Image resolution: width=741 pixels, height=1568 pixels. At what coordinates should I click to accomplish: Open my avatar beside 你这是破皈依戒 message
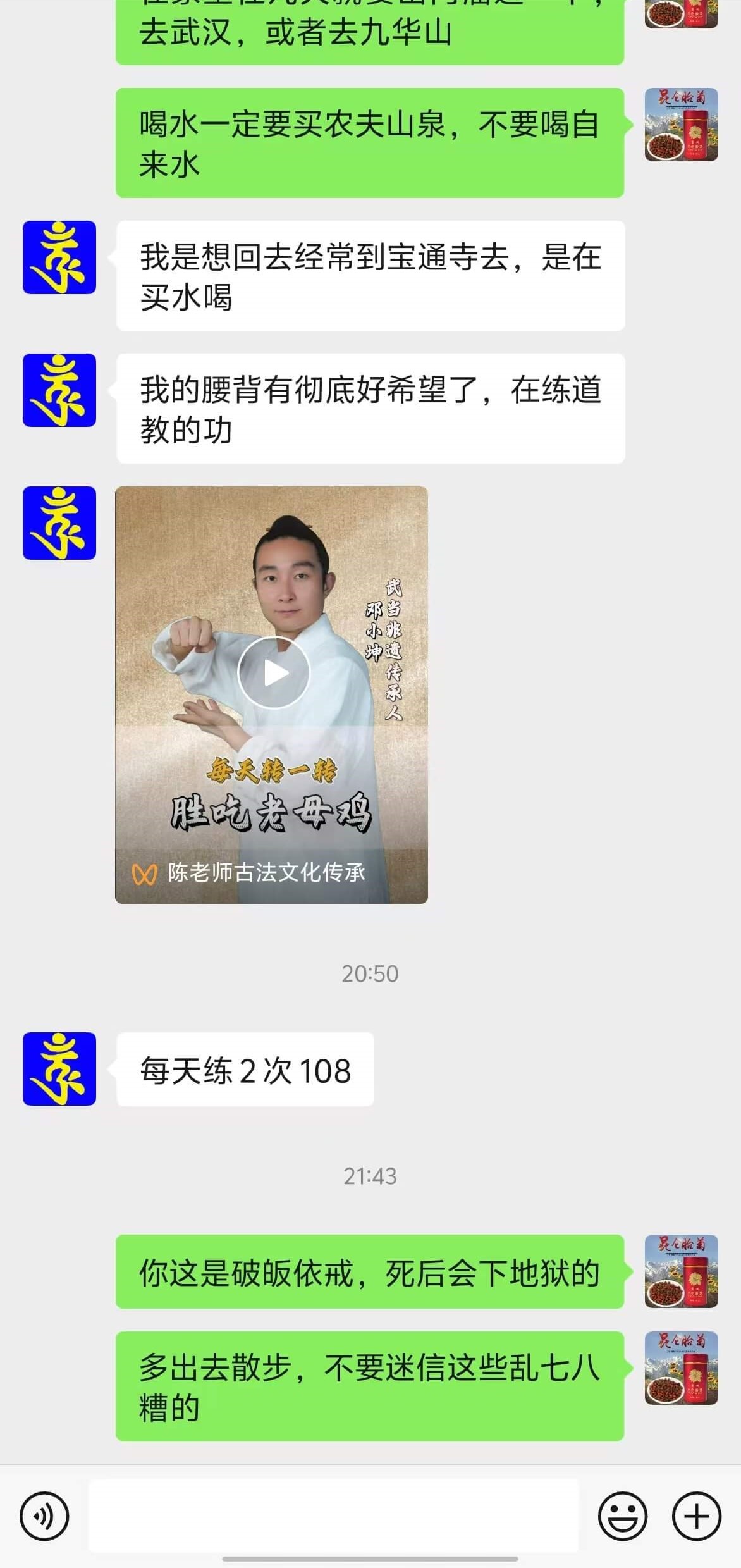(681, 1271)
